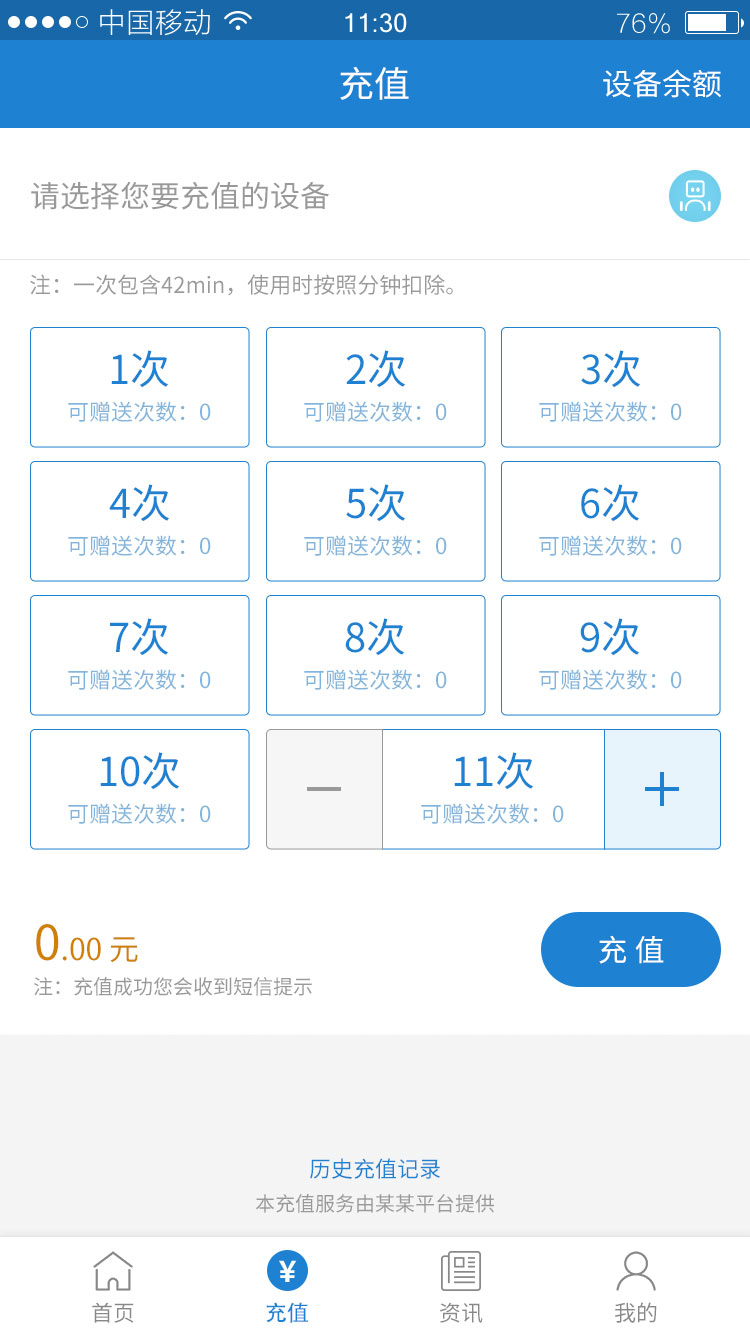Image resolution: width=750 pixels, height=1334 pixels.
Task: Select the 10次 recharge option
Action: coord(140,789)
